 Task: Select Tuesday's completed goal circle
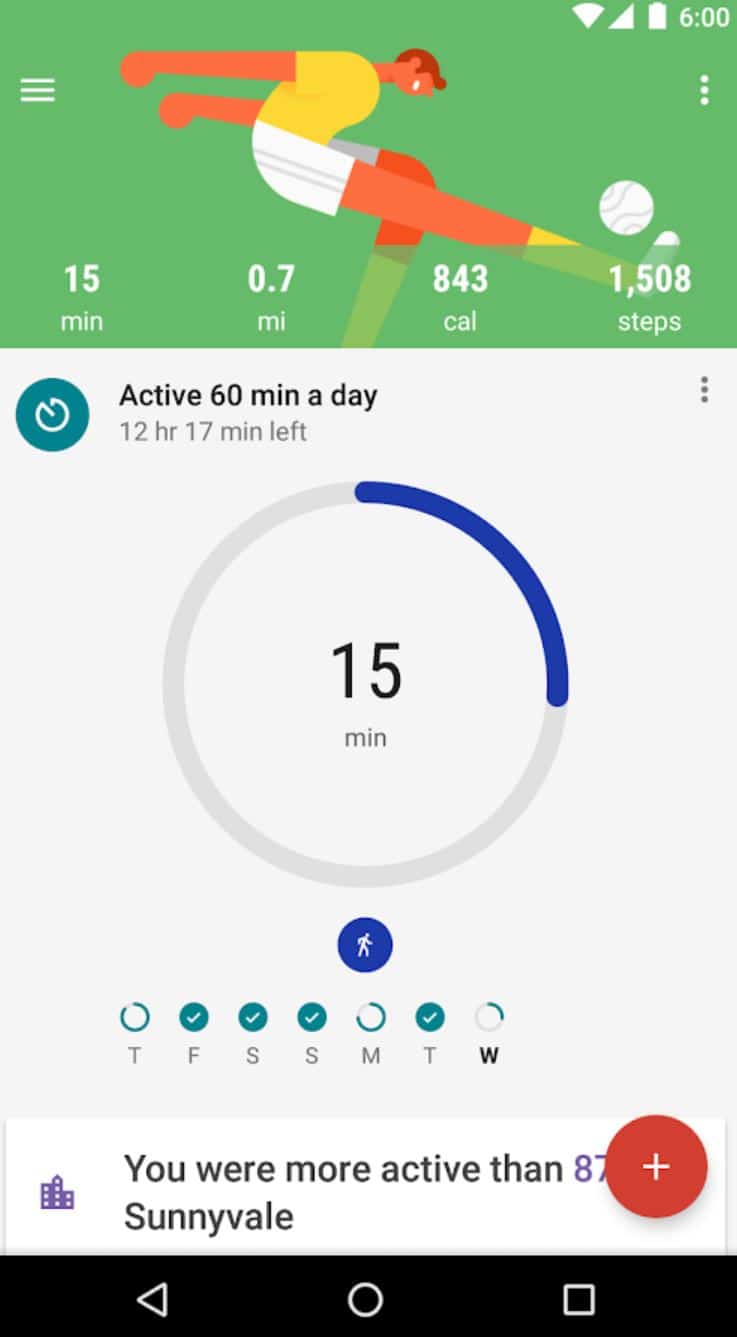click(429, 1015)
